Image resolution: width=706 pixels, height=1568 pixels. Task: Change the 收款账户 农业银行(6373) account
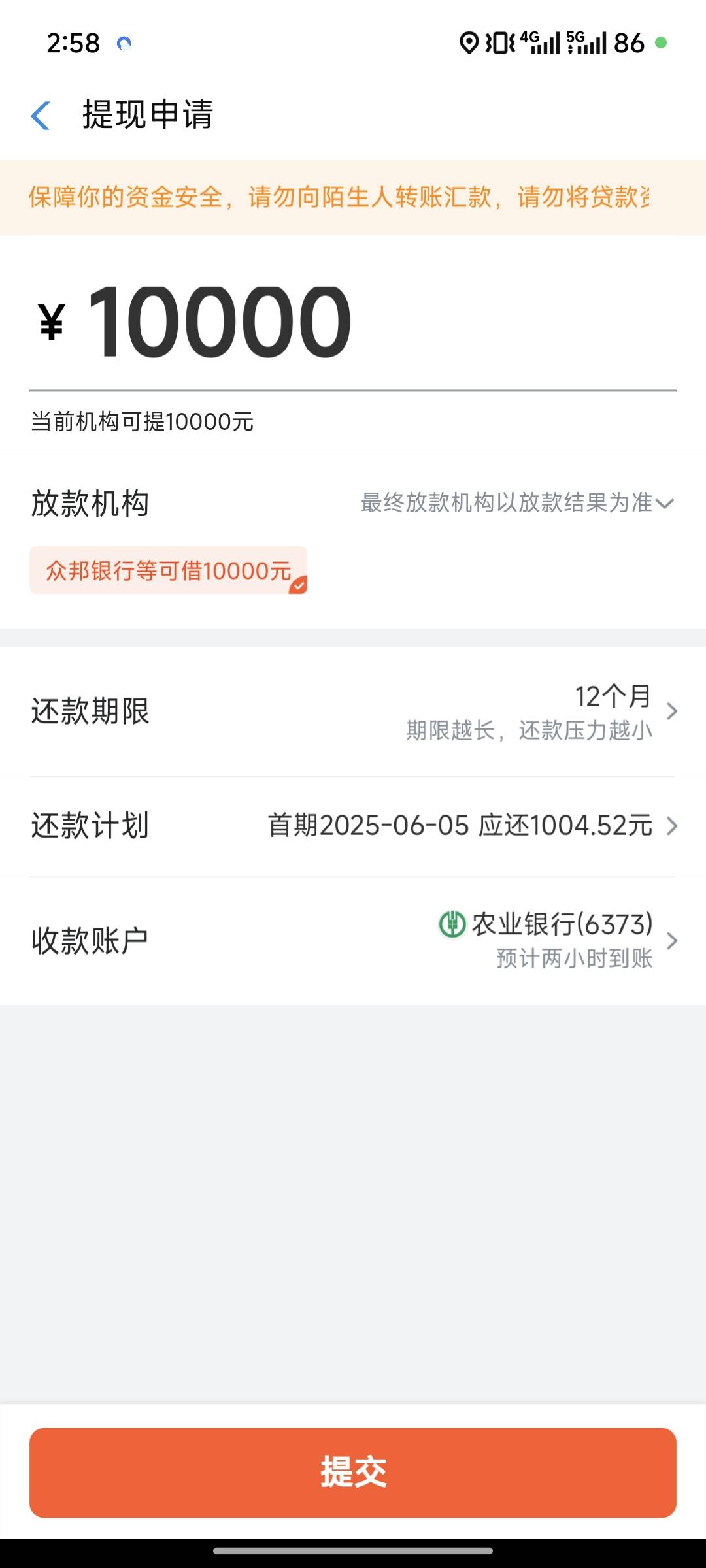[x=353, y=941]
